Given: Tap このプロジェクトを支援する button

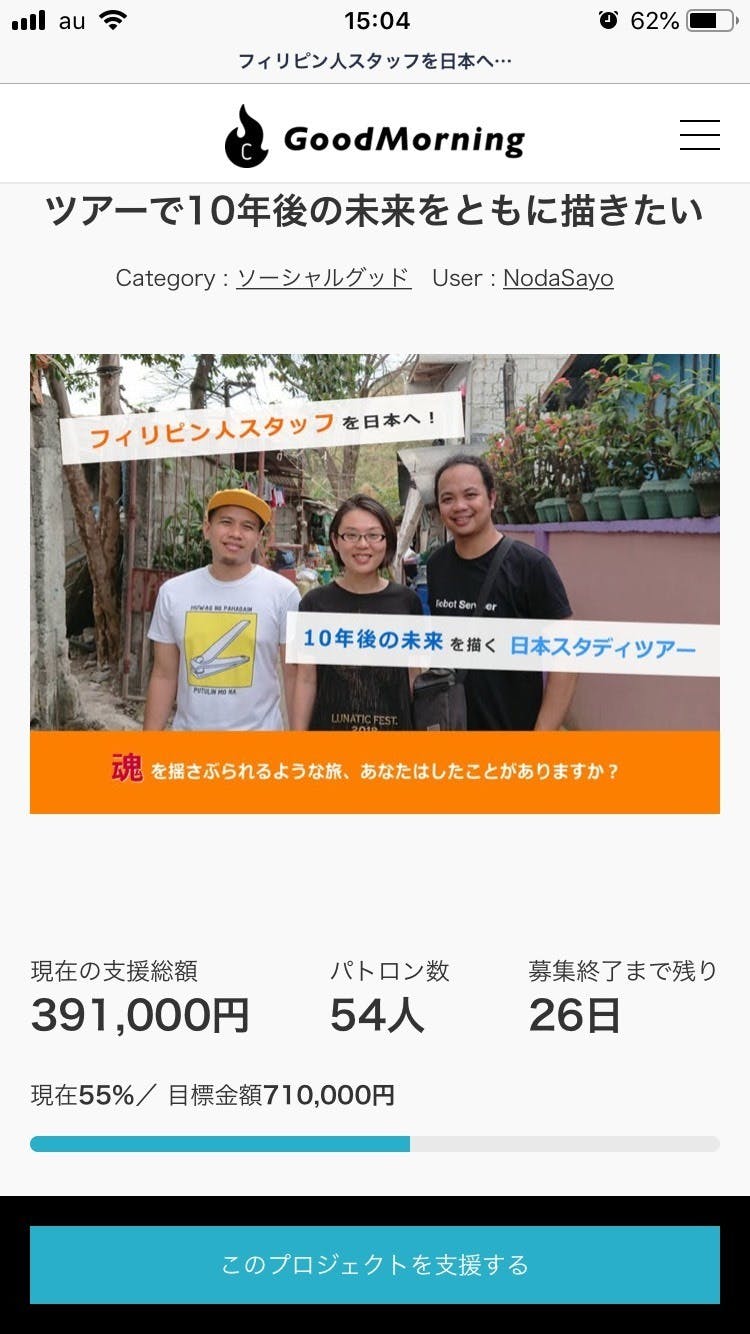Looking at the screenshot, I should tap(375, 1265).
